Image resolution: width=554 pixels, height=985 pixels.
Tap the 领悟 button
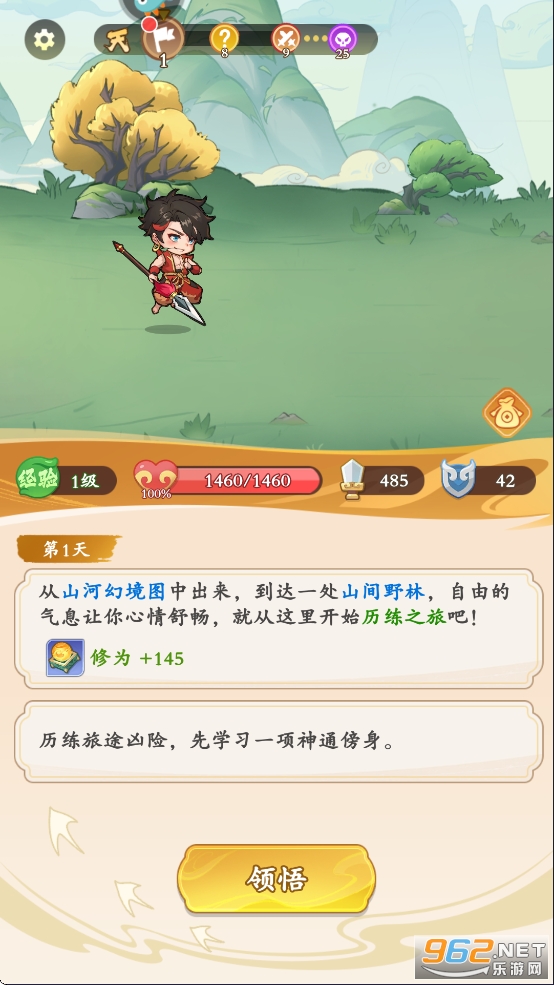point(276,878)
